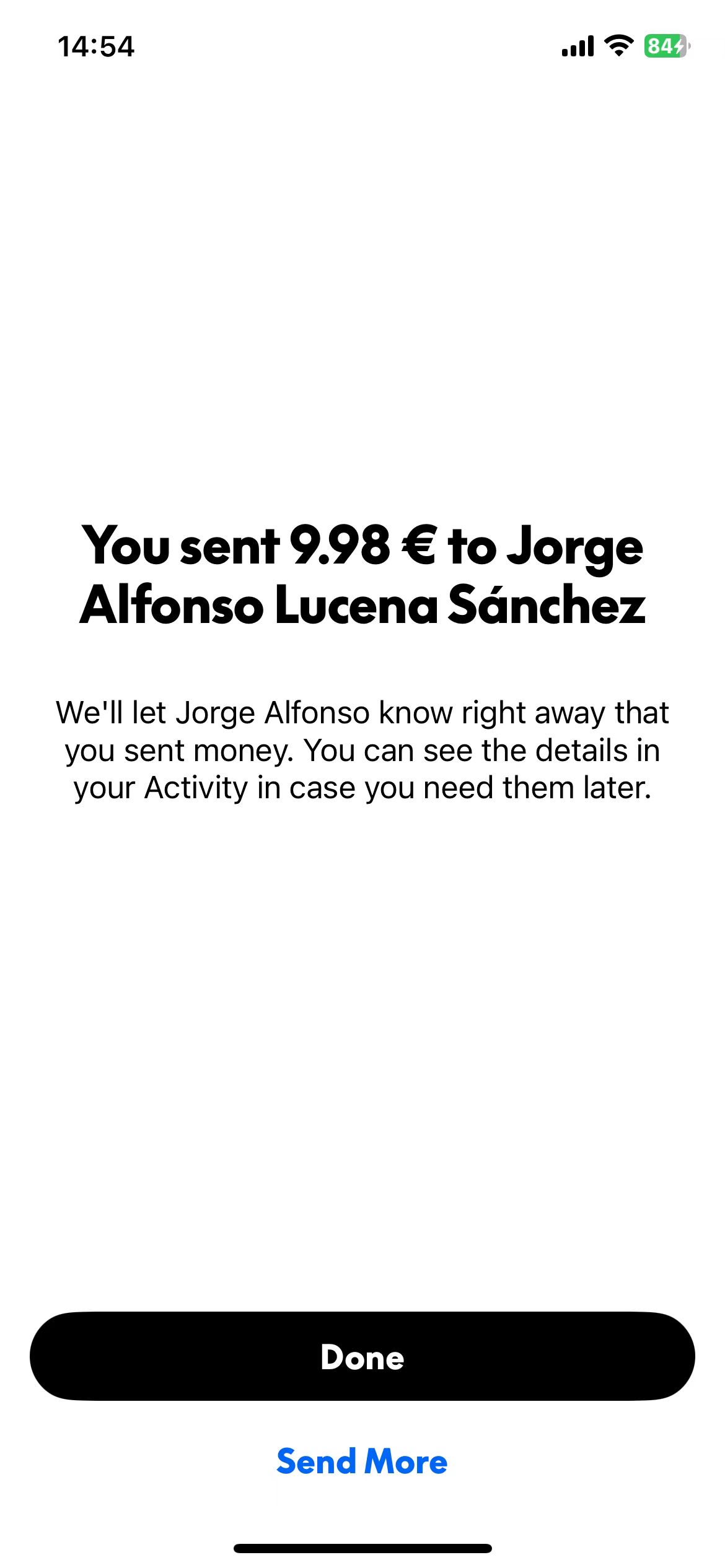
Task: Tap the Done button
Action: 362,1356
